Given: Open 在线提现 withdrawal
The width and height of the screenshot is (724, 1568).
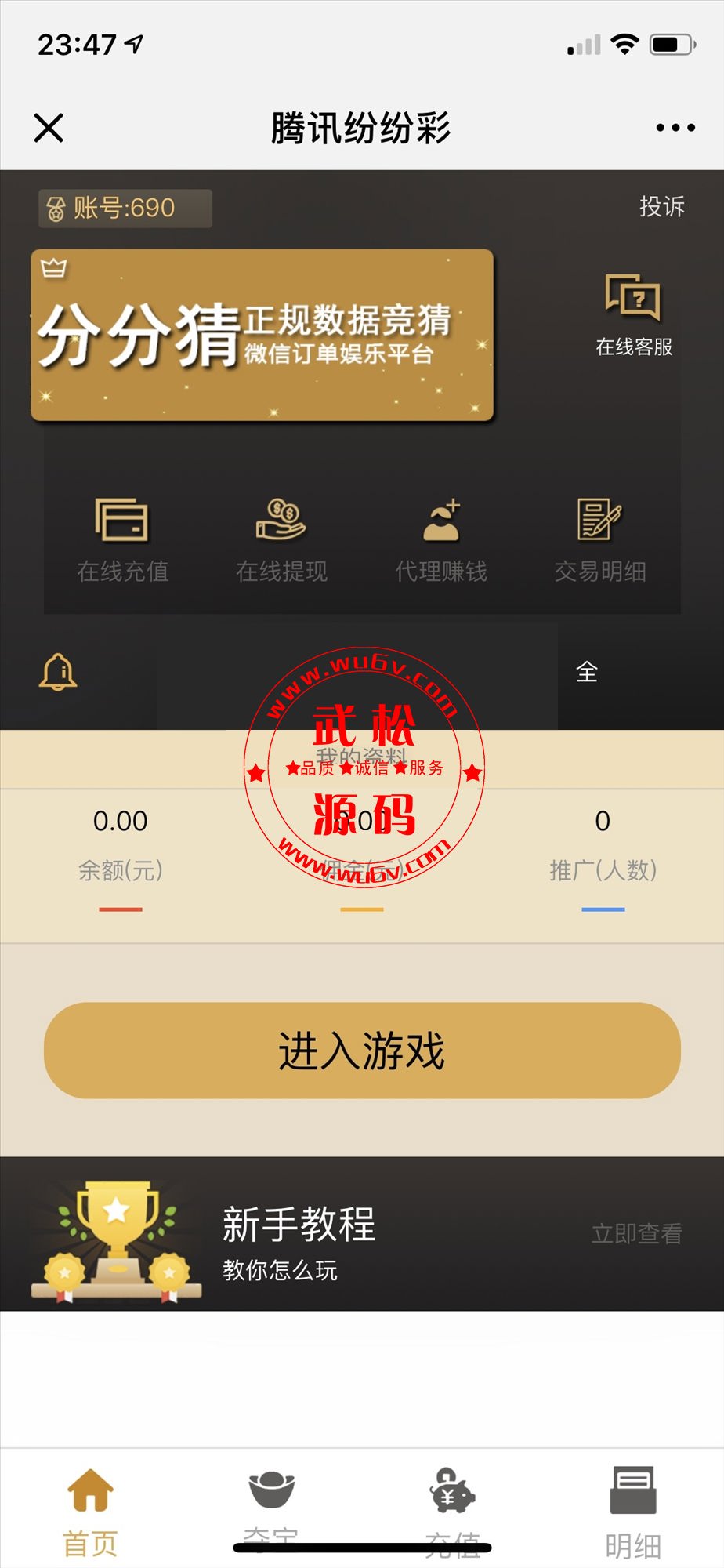Looking at the screenshot, I should [282, 540].
